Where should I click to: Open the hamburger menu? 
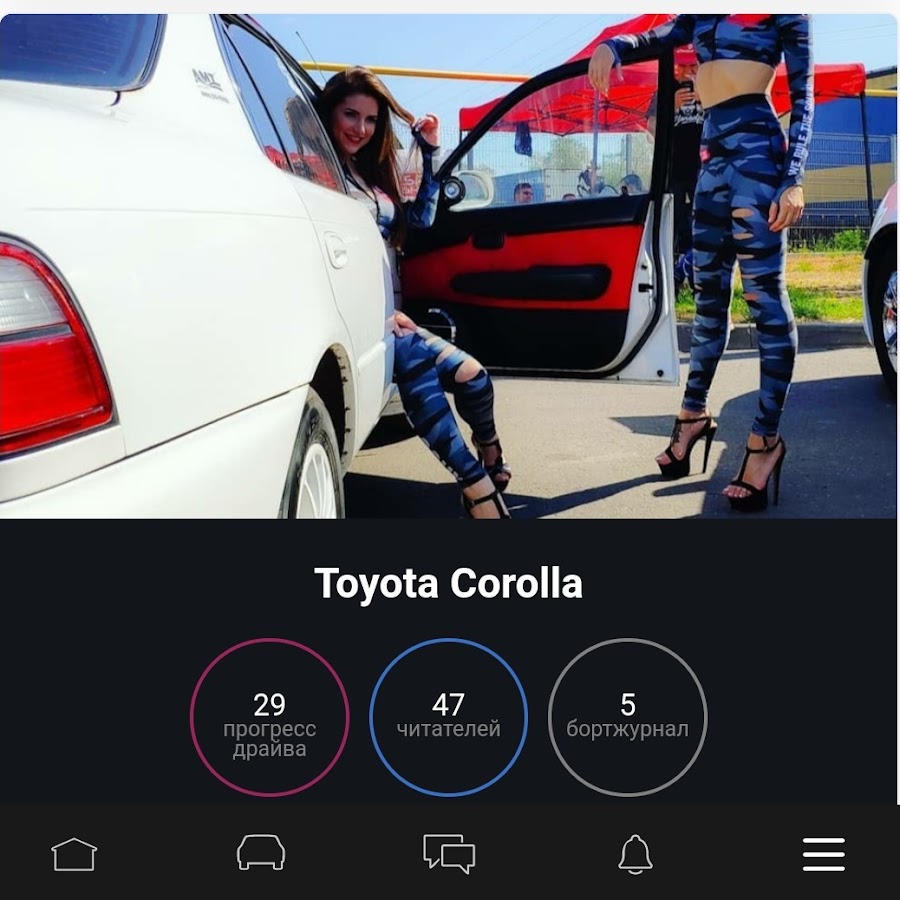click(824, 854)
